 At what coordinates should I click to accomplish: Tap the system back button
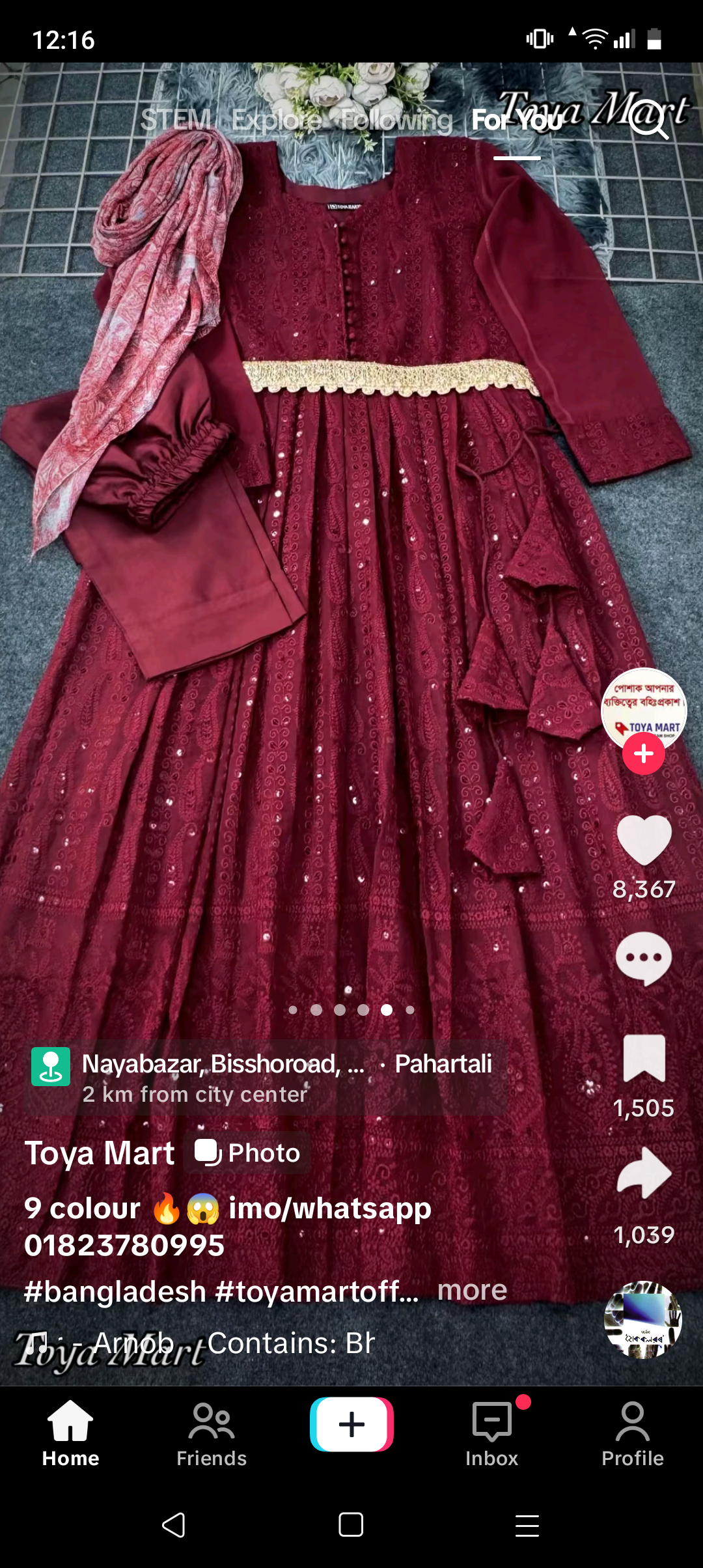174,1525
